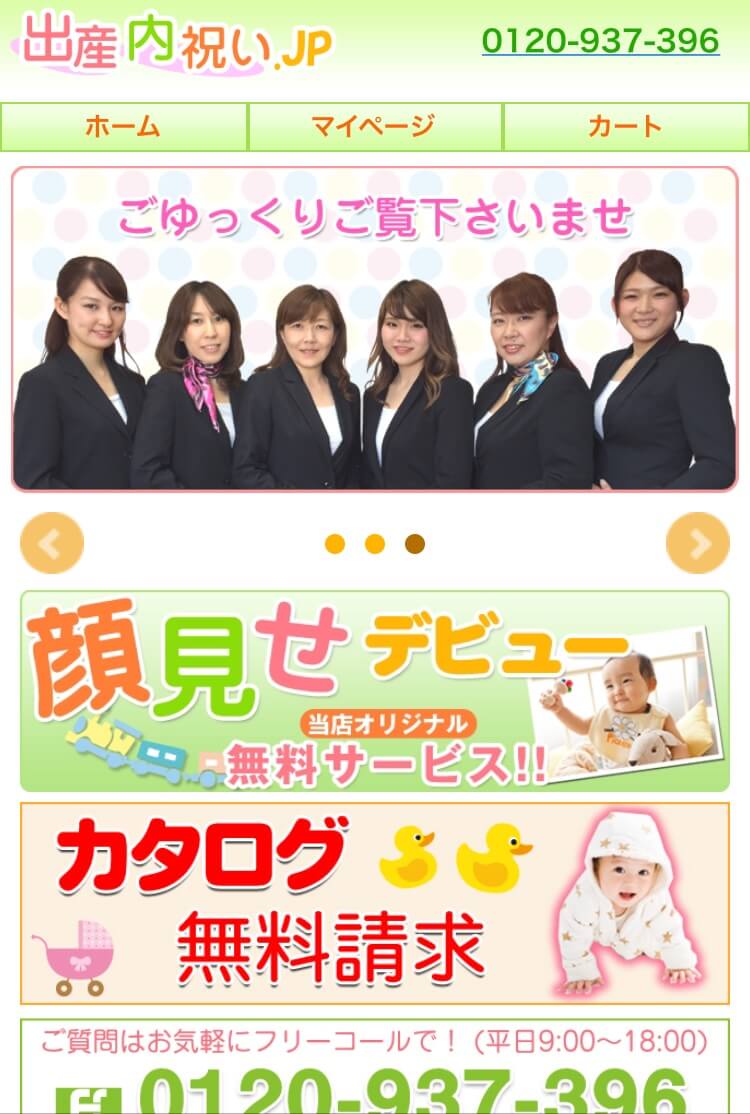Open the カート tab
Screen dimensions: 750x1114
click(625, 127)
